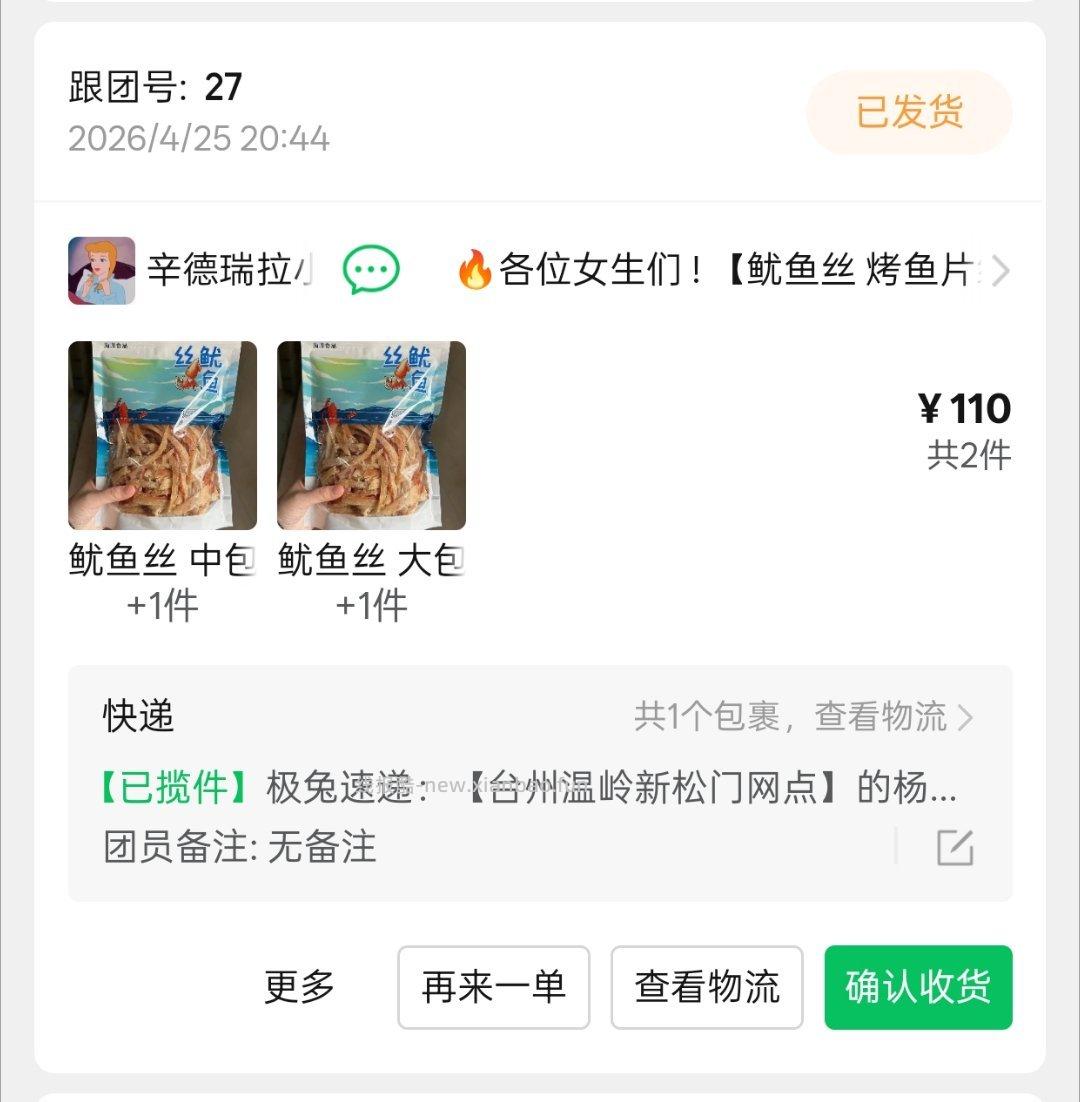Tap the 【已揽件】 pickup status tag
This screenshot has height=1102, width=1080.
(x=166, y=787)
